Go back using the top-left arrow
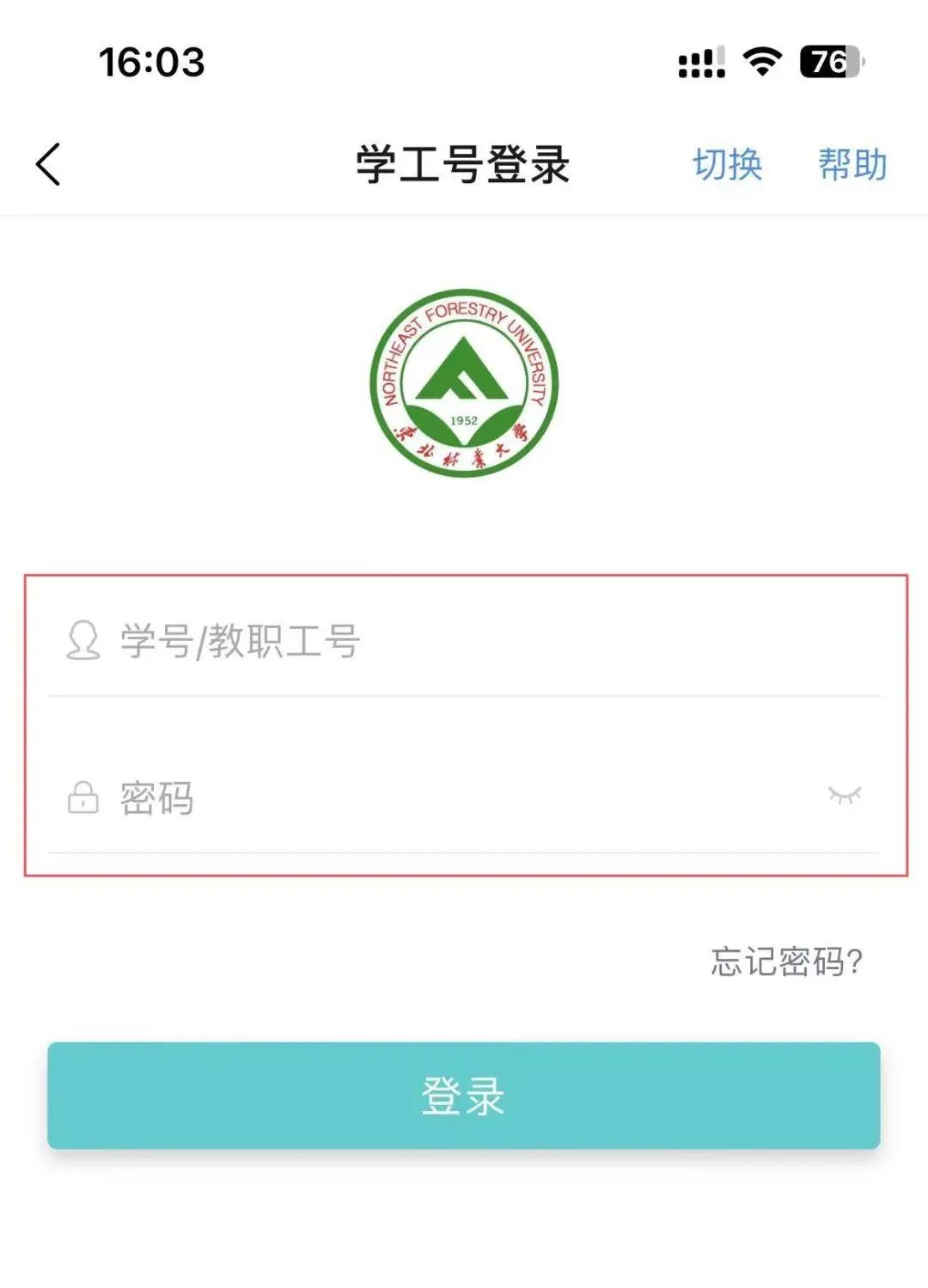This screenshot has height=1288, width=928. pyautogui.click(x=49, y=164)
